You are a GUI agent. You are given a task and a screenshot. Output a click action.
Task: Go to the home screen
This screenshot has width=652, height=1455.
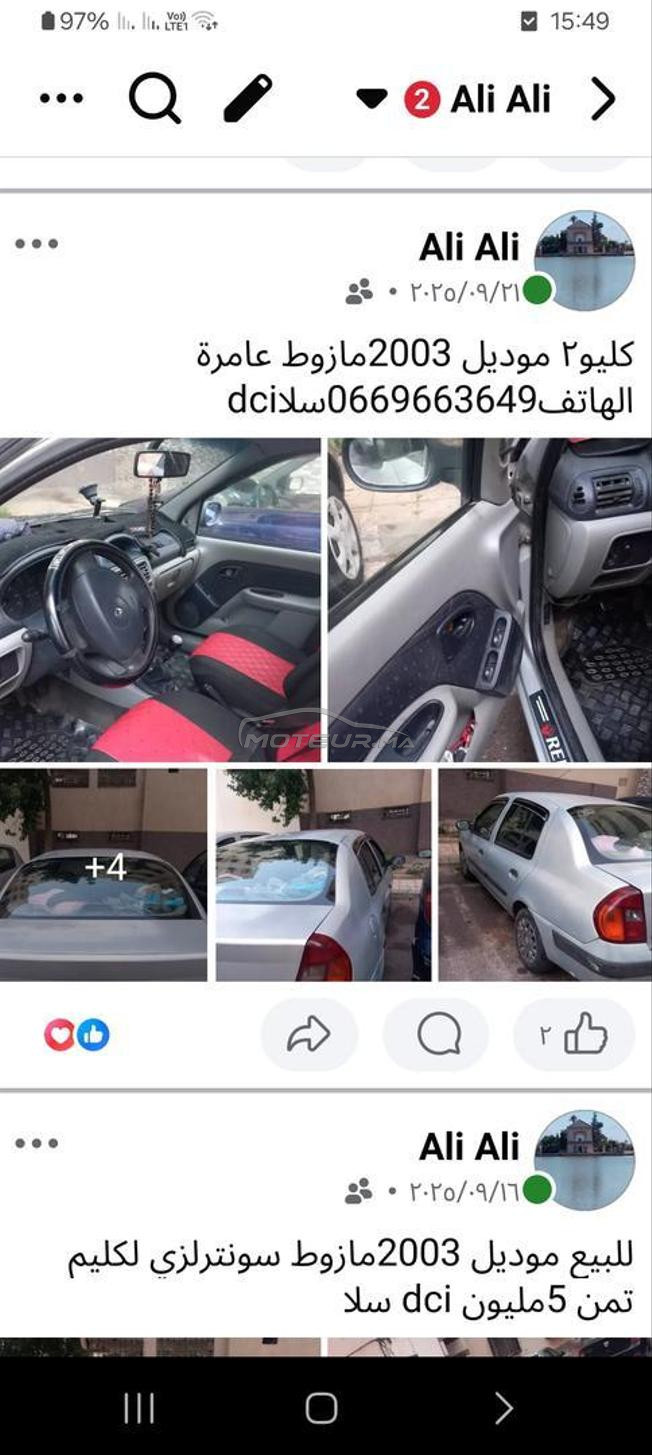321,1408
